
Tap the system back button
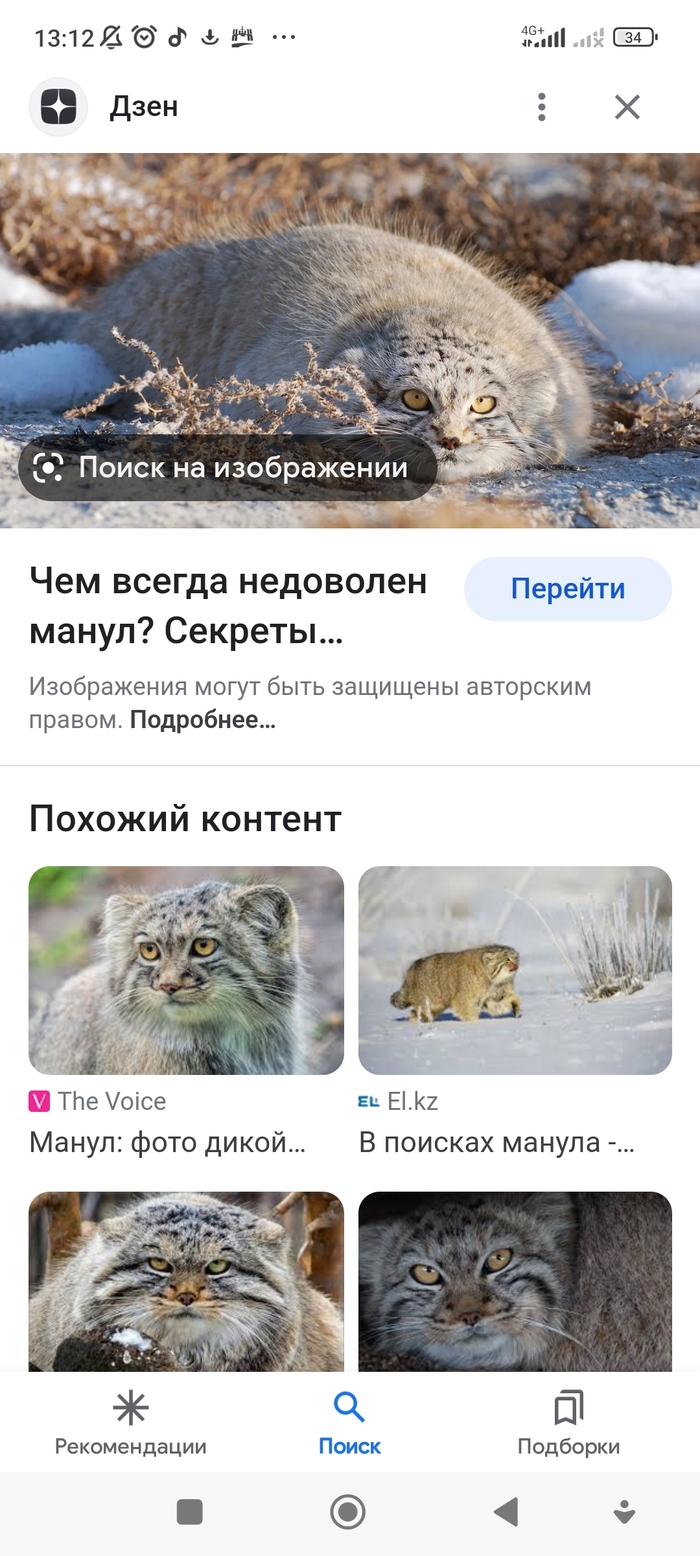[x=506, y=1512]
